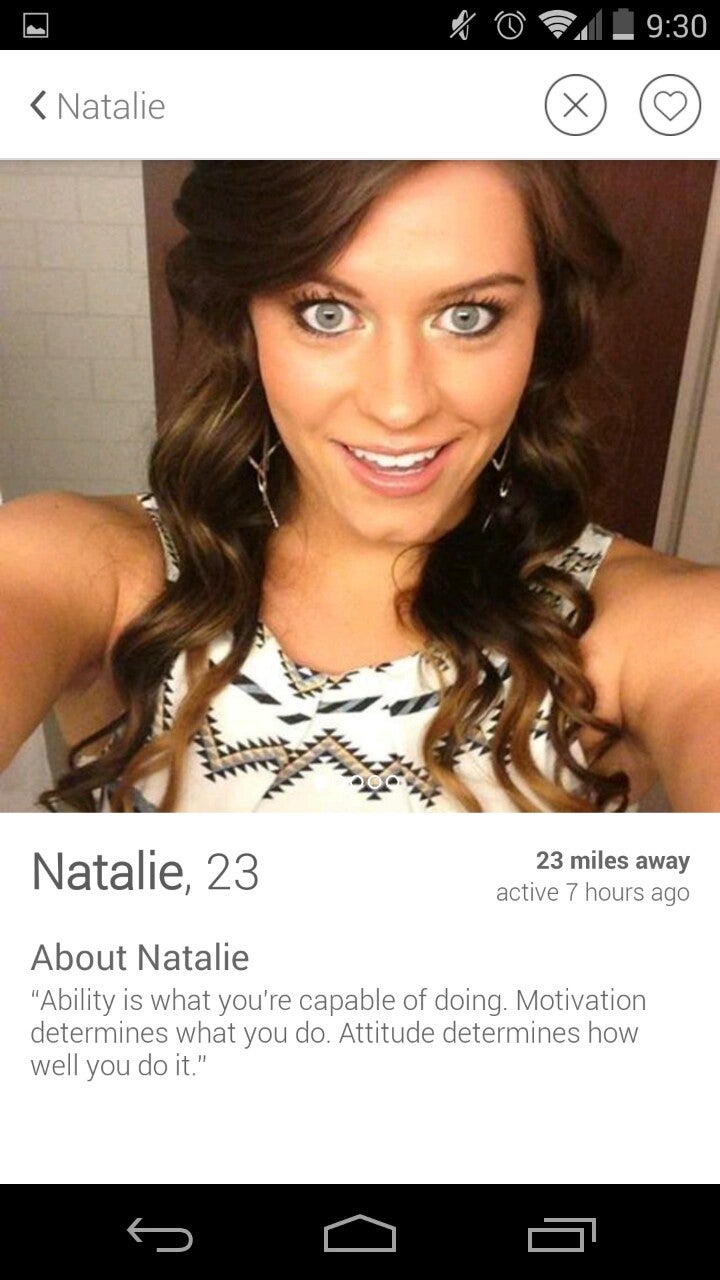Image resolution: width=720 pixels, height=1280 pixels.
Task: Tap the photo page indicator dots
Action: coord(358,782)
